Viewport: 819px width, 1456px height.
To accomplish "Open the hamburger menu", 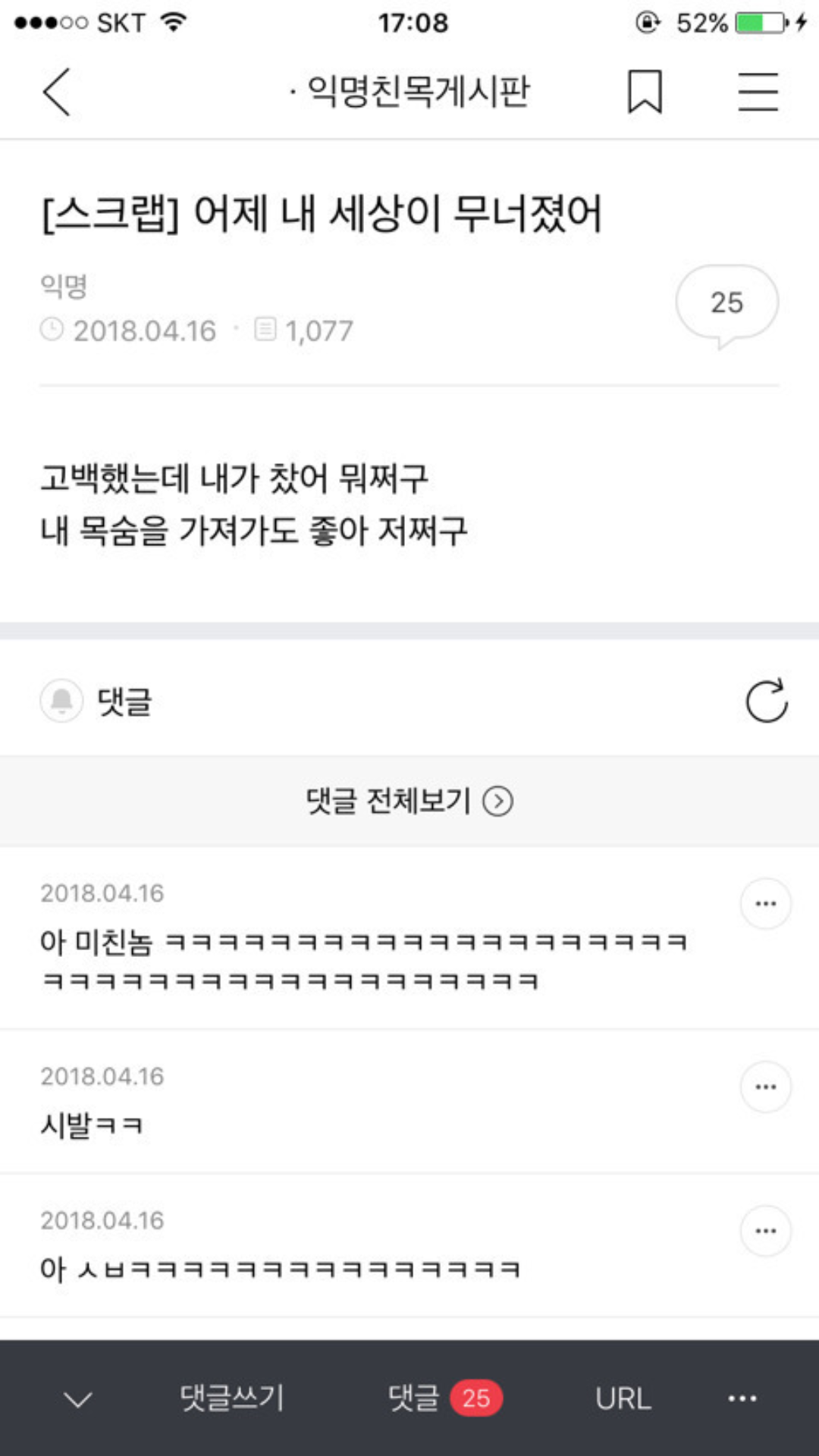I will point(758,92).
